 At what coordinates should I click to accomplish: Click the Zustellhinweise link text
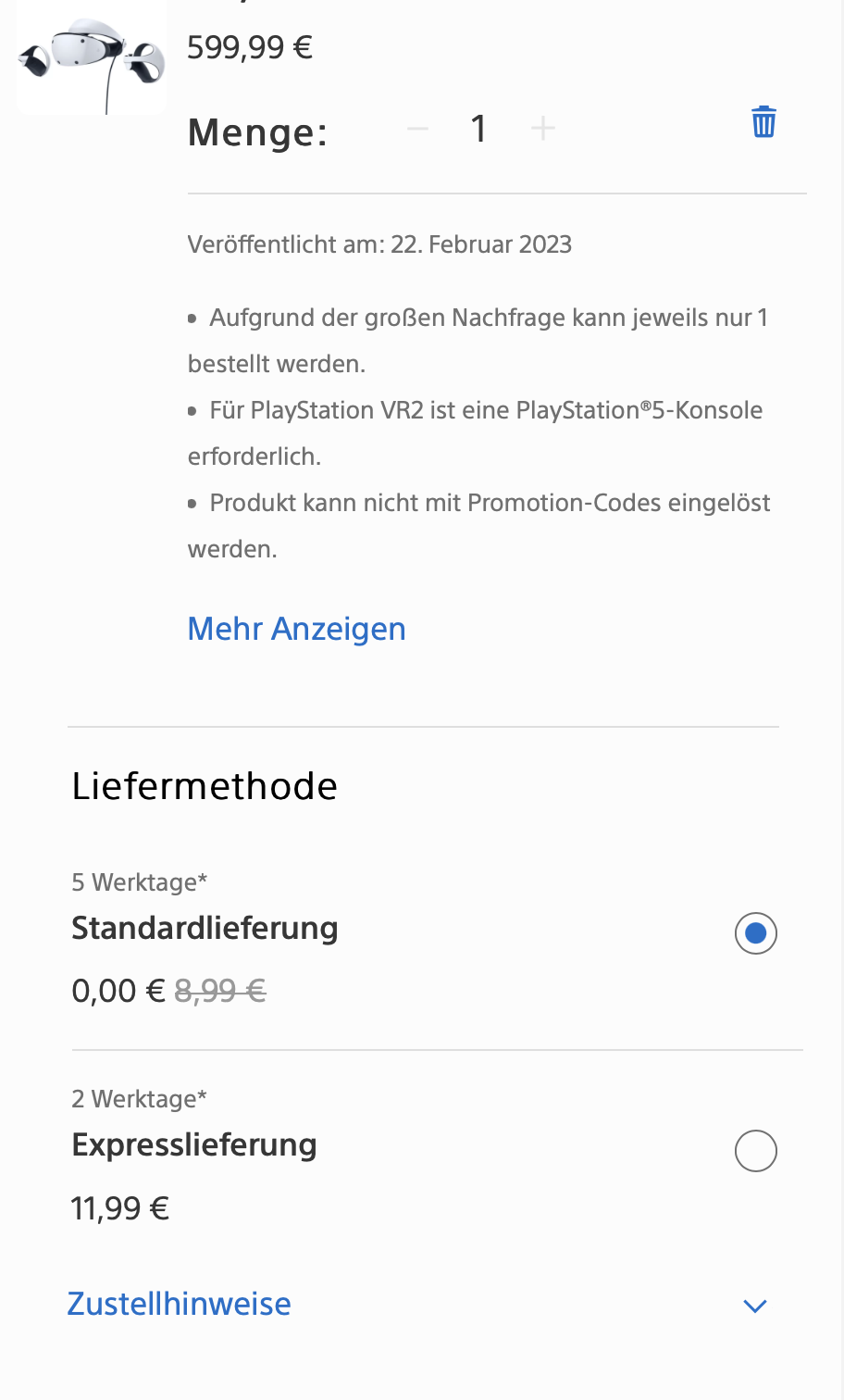tap(179, 1303)
